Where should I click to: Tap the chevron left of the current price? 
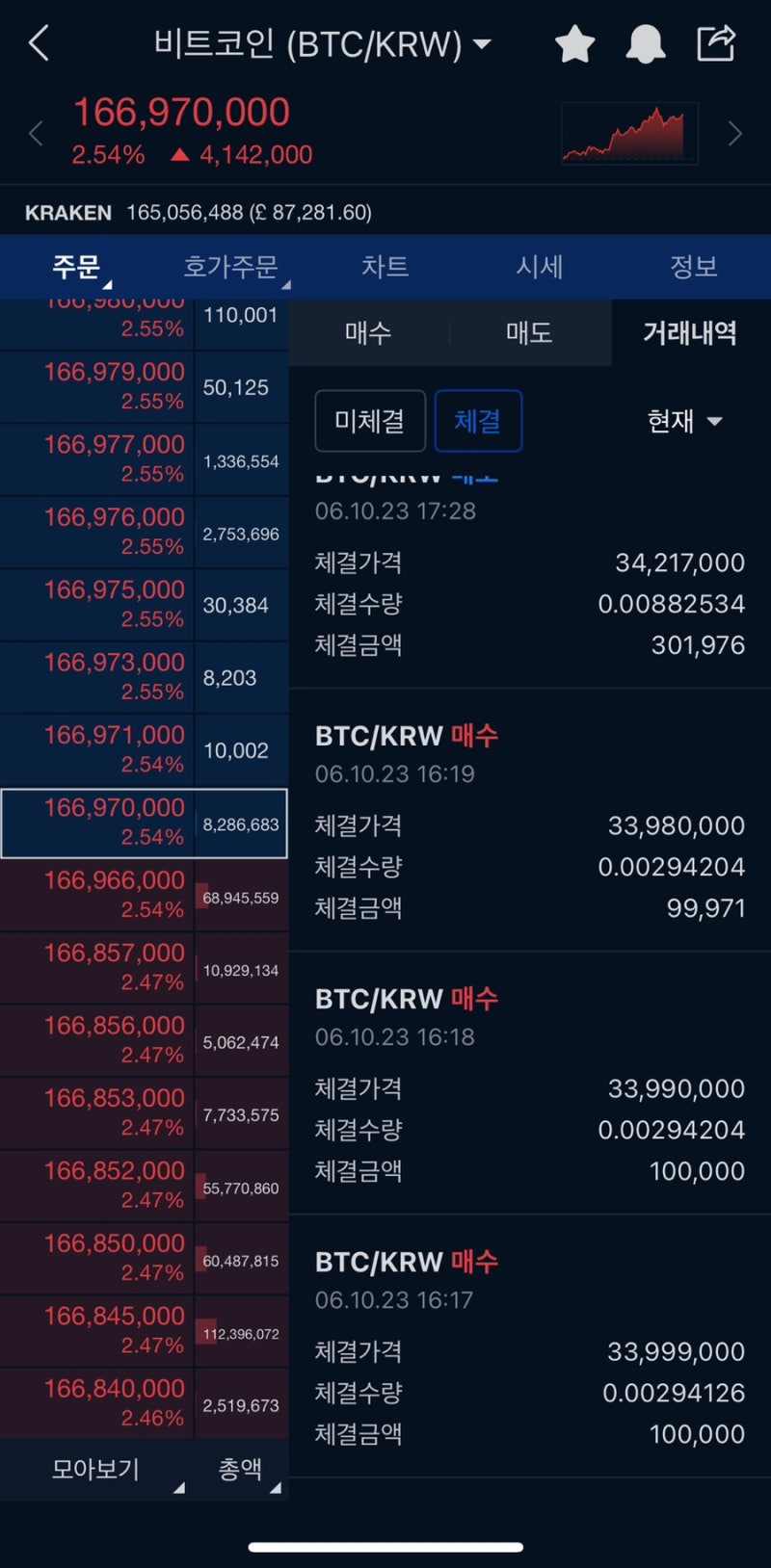[36, 133]
